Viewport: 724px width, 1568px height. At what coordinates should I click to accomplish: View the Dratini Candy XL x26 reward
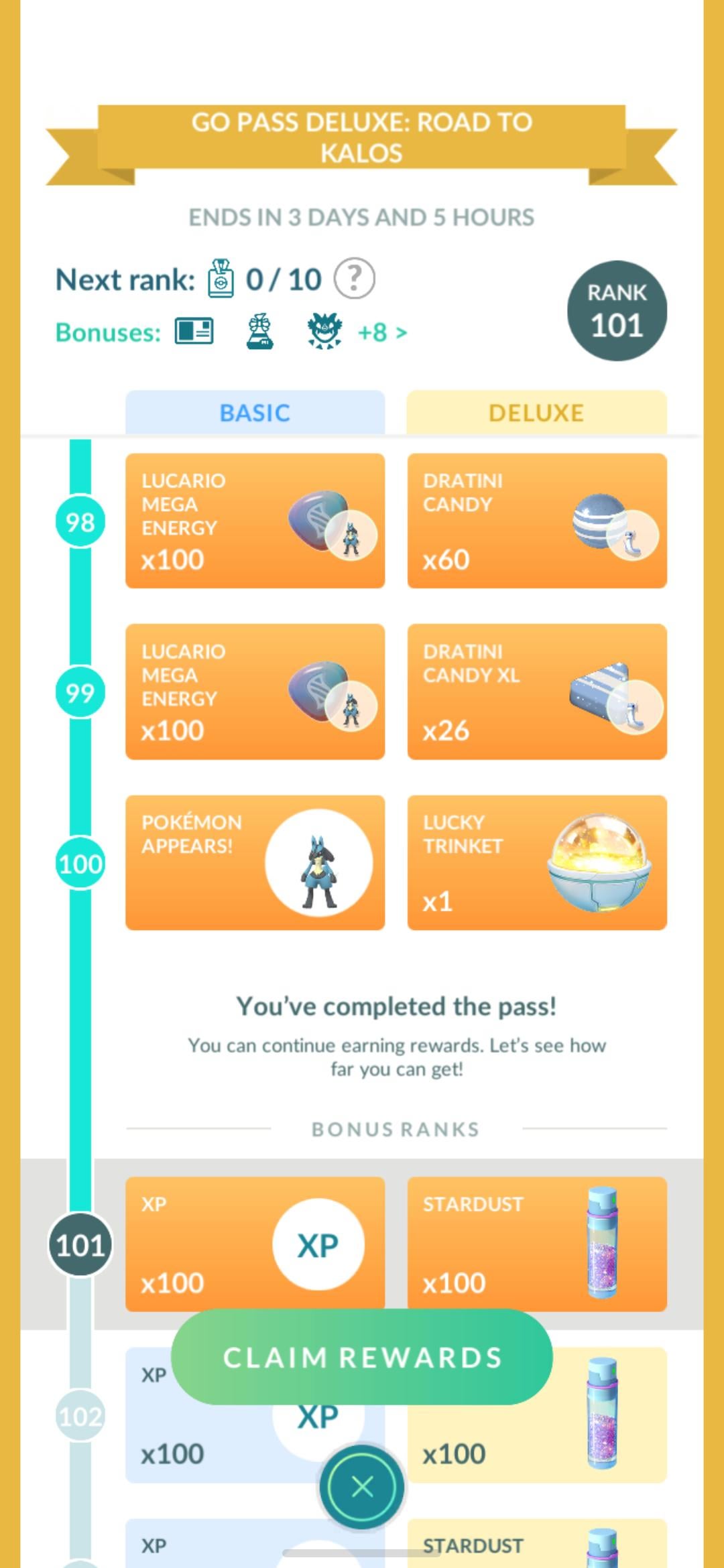(536, 692)
